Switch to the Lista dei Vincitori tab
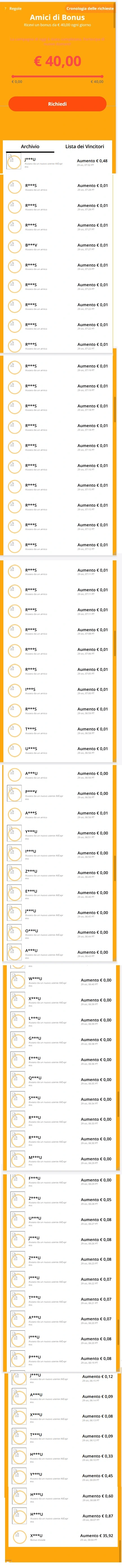The width and height of the screenshot is (122, 1568). coord(85,147)
